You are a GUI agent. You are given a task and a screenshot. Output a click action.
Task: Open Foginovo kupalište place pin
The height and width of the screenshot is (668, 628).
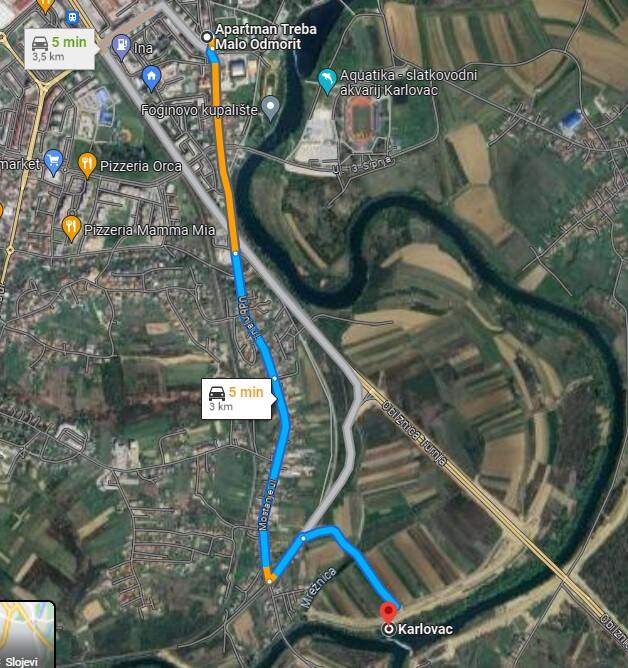271,108
